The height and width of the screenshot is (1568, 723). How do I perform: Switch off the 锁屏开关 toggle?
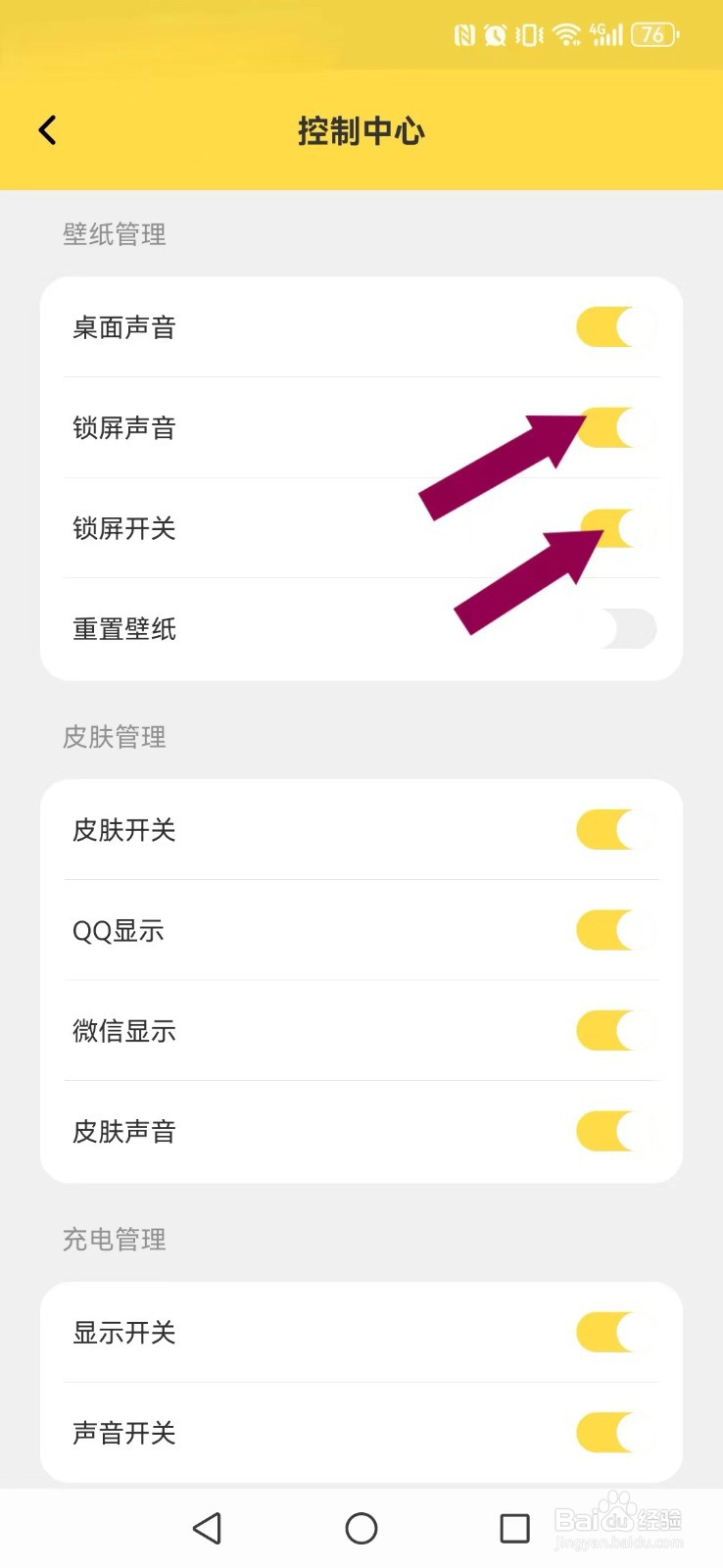click(x=616, y=528)
